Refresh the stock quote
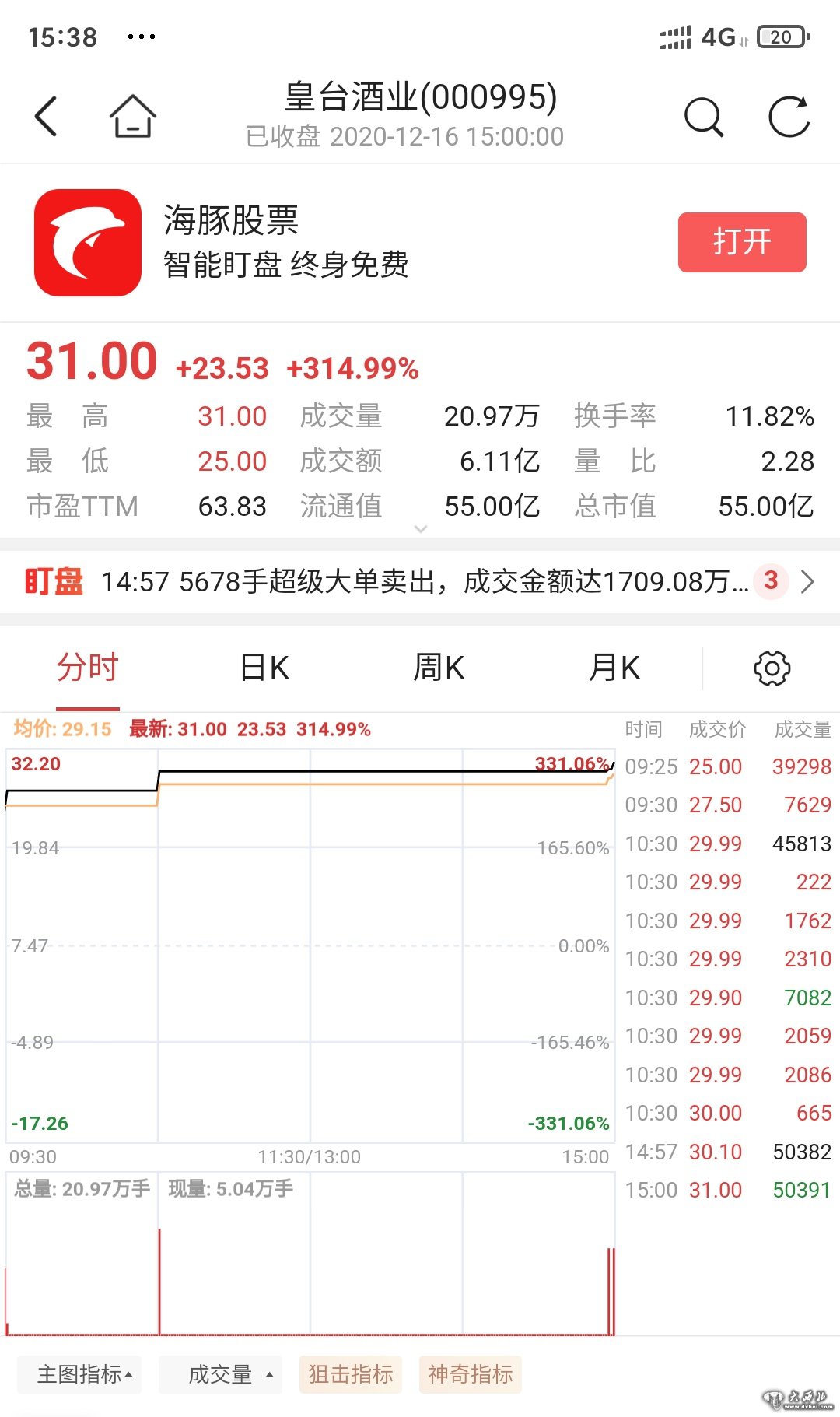The width and height of the screenshot is (840, 1417). [x=789, y=117]
